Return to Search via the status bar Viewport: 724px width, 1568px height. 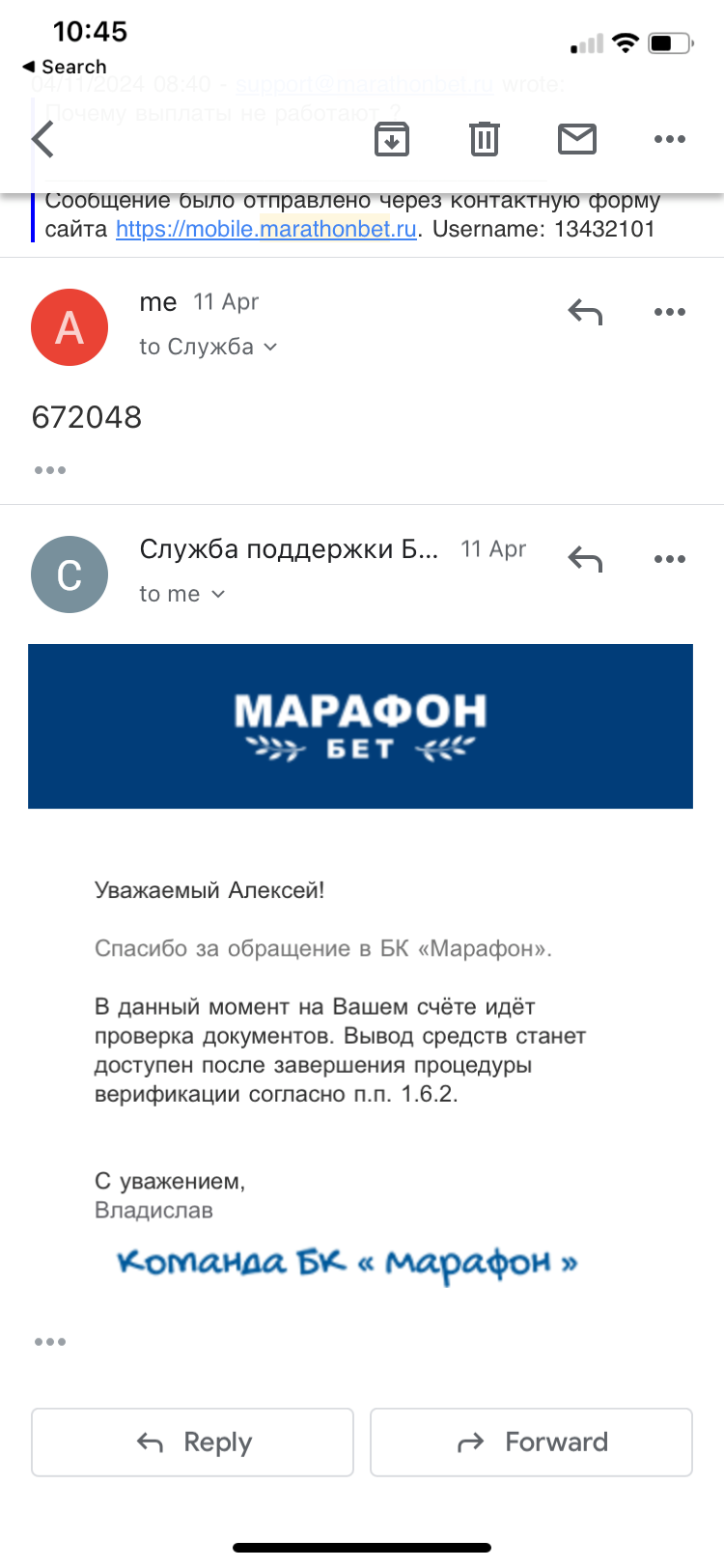coord(64,67)
